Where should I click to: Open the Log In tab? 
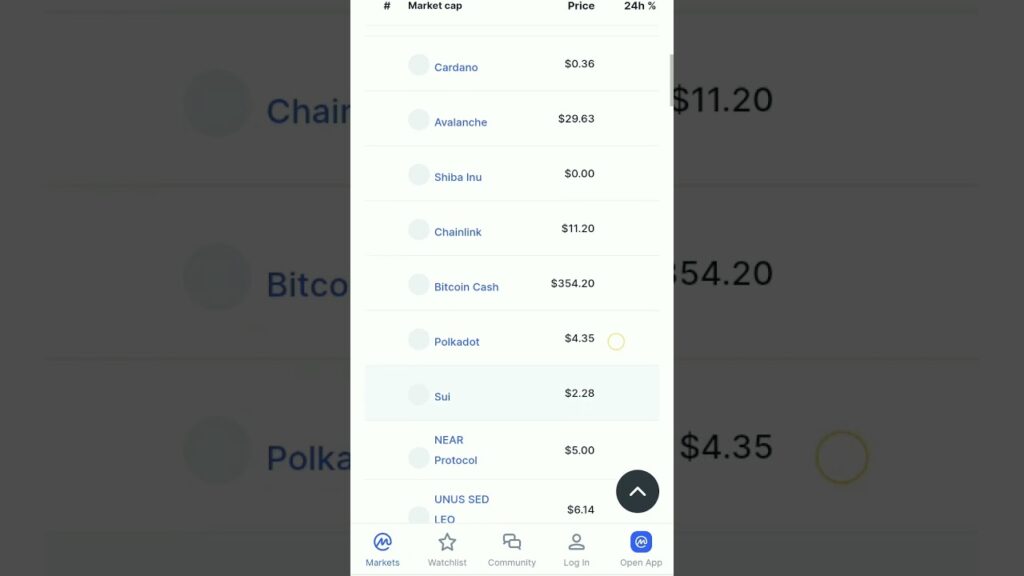576,549
